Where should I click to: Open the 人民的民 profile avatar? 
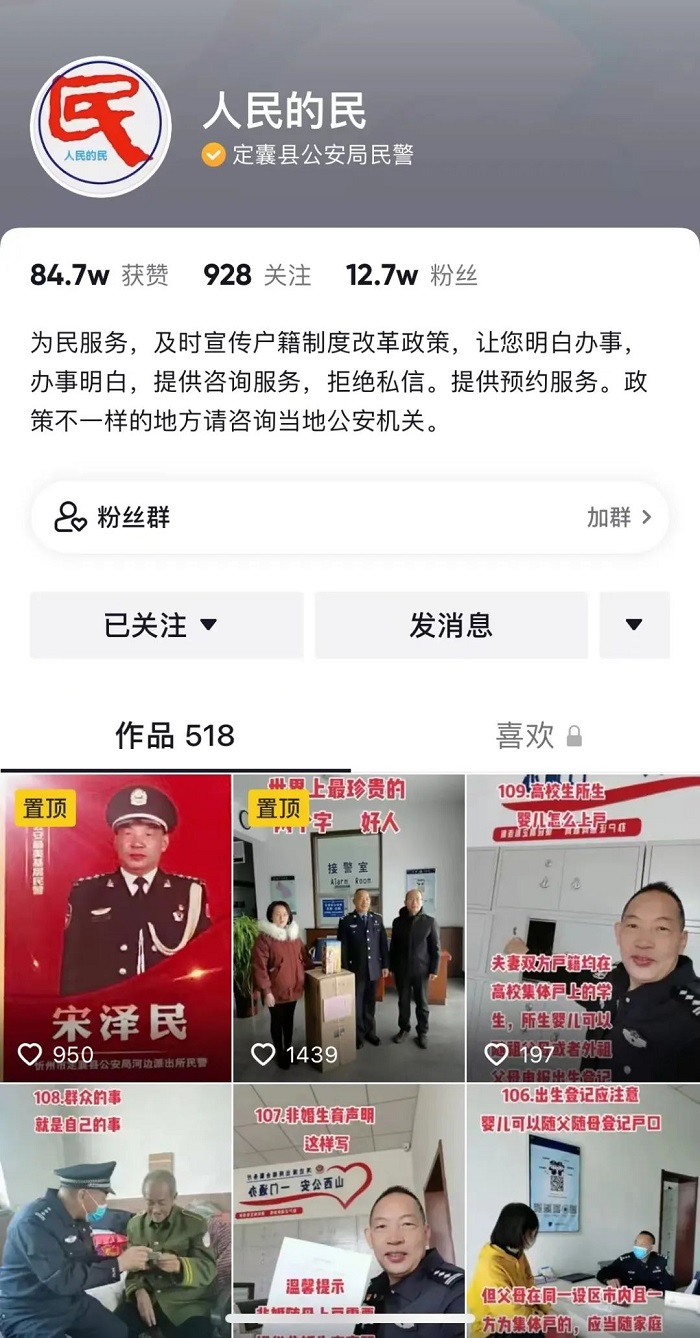101,127
